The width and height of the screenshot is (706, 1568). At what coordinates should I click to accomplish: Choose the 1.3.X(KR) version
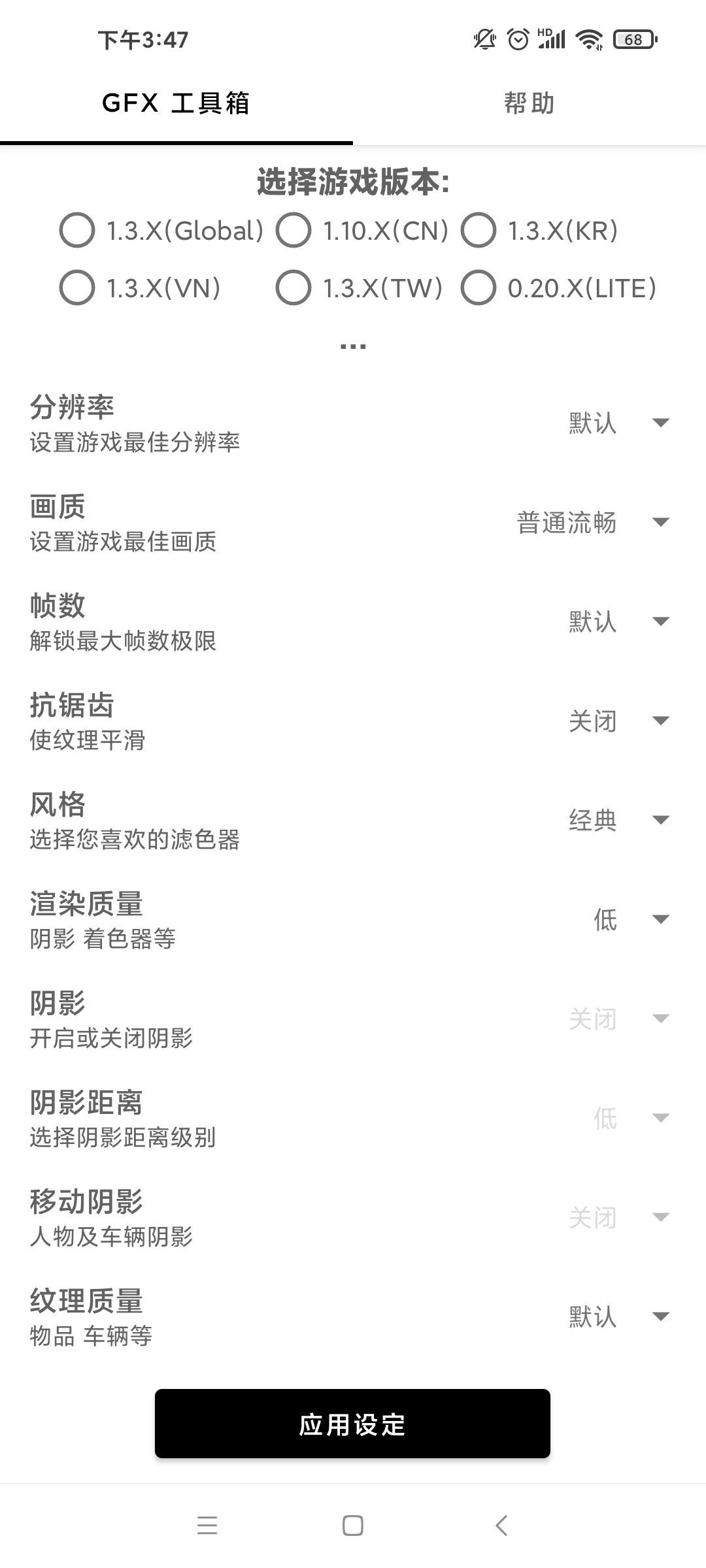(x=540, y=231)
